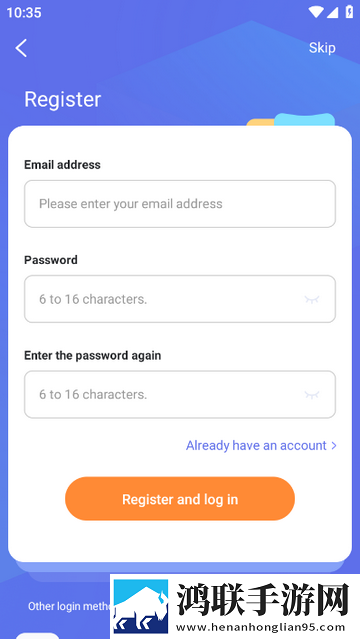
Task: Tap the Password input field
Action: click(x=180, y=299)
